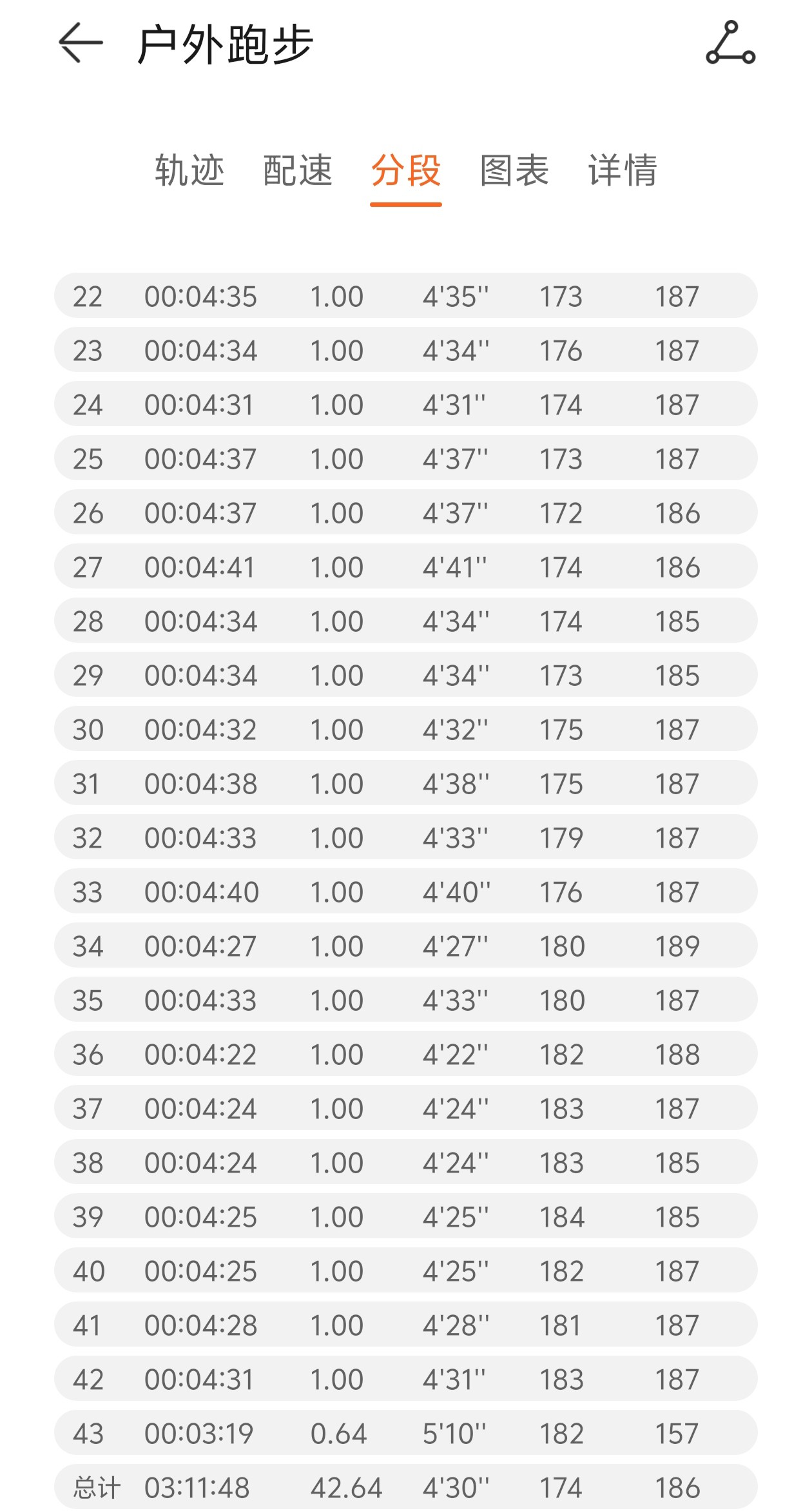Go back from the 户外跑步 screen
Image resolution: width=812 pixels, height=1511 pixels.
pyautogui.click(x=81, y=43)
